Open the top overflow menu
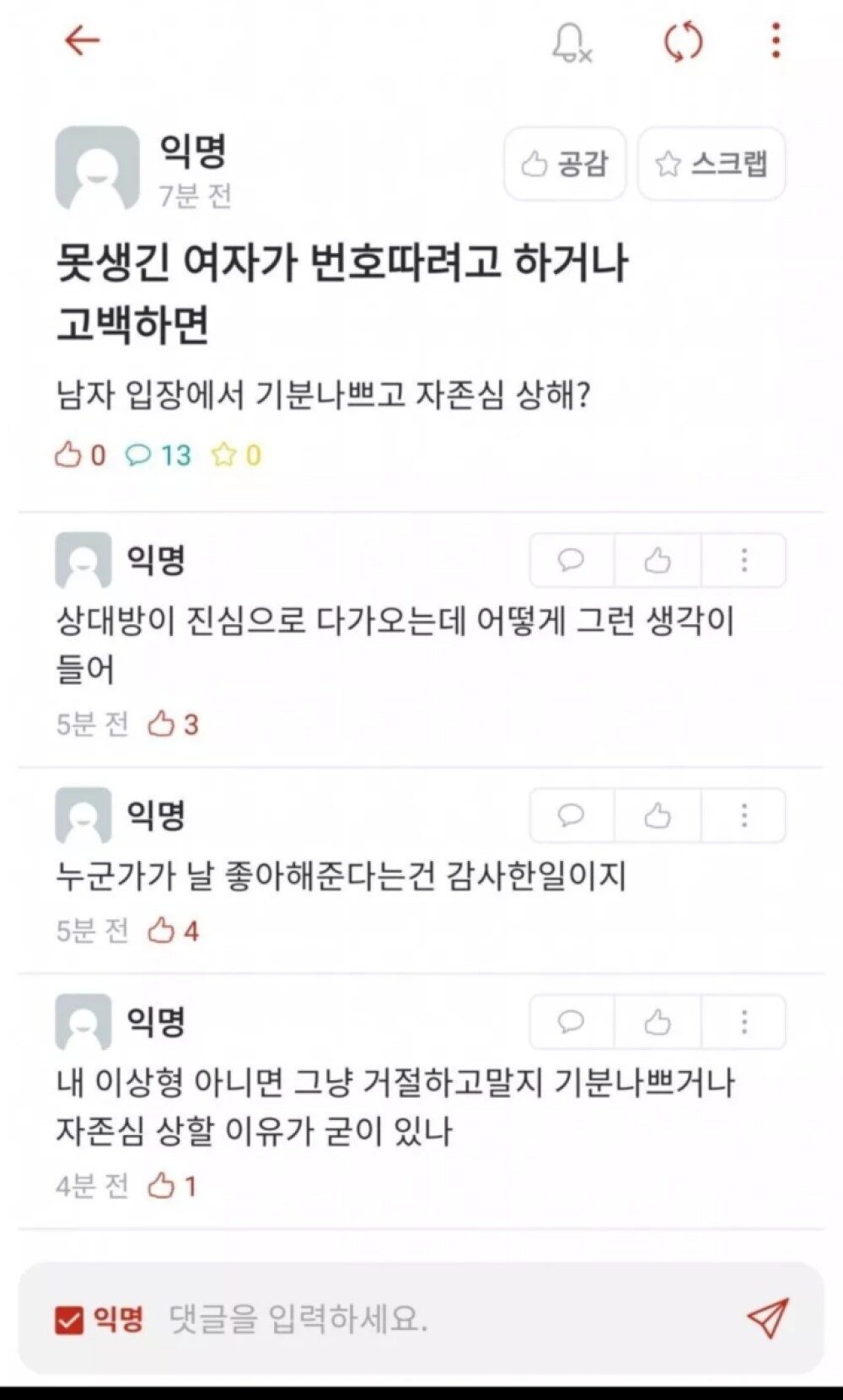 click(776, 40)
